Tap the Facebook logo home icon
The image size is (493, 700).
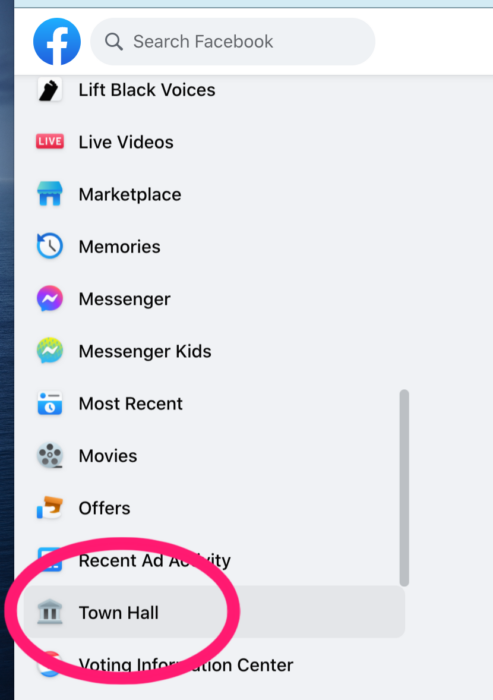57,42
